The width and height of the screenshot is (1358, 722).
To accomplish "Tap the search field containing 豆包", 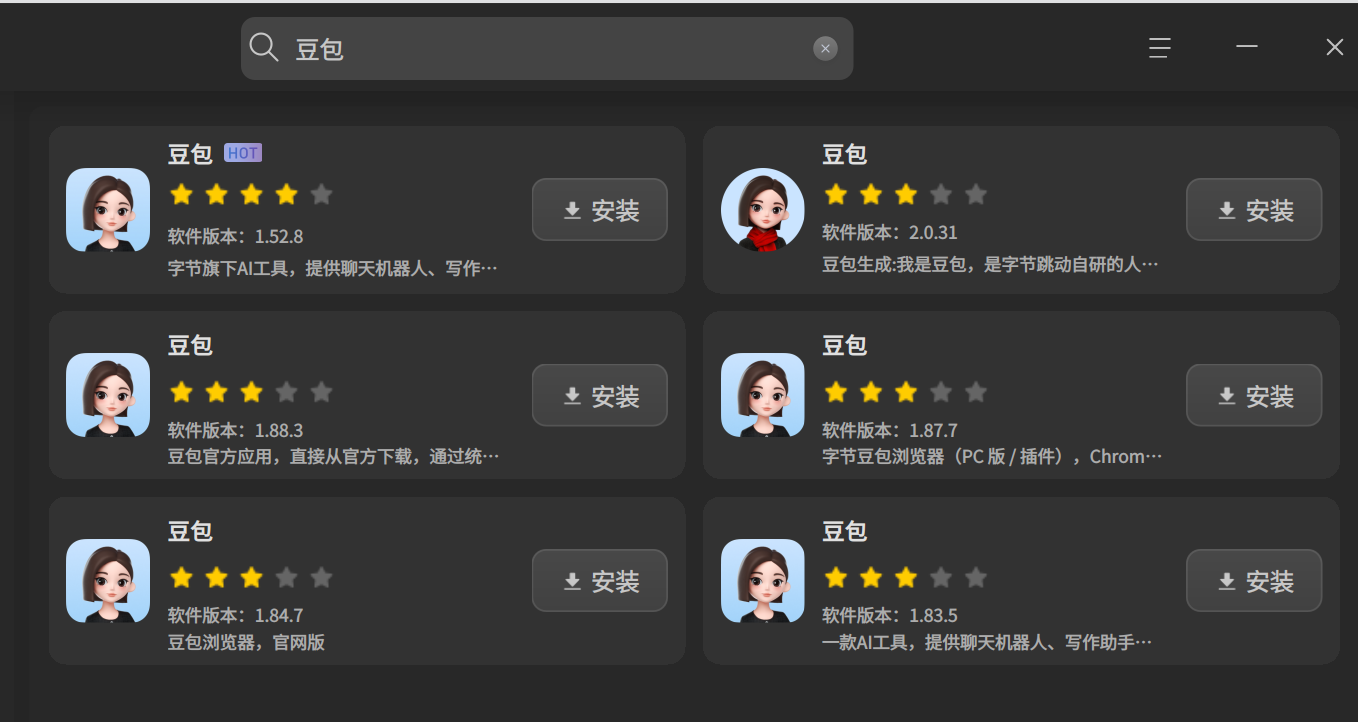I will coord(540,48).
